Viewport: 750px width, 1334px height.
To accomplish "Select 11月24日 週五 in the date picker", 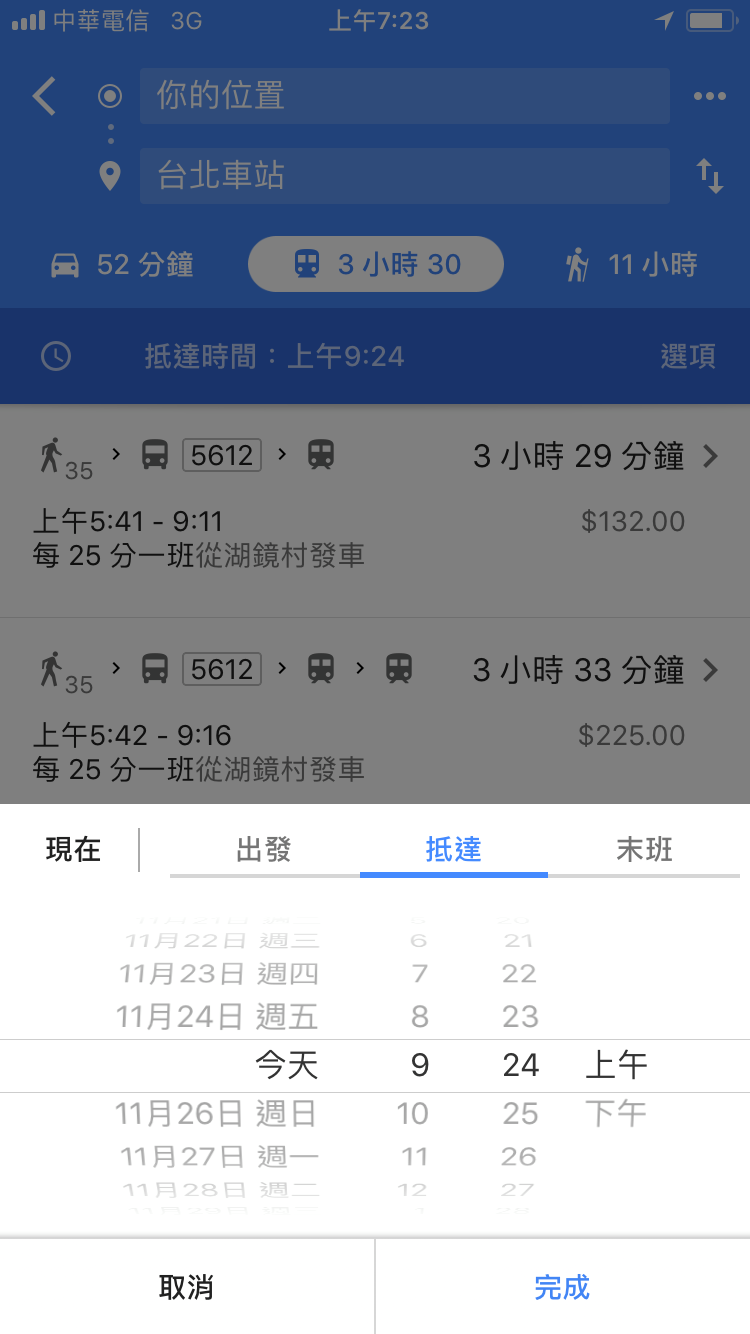I will coord(216,1017).
